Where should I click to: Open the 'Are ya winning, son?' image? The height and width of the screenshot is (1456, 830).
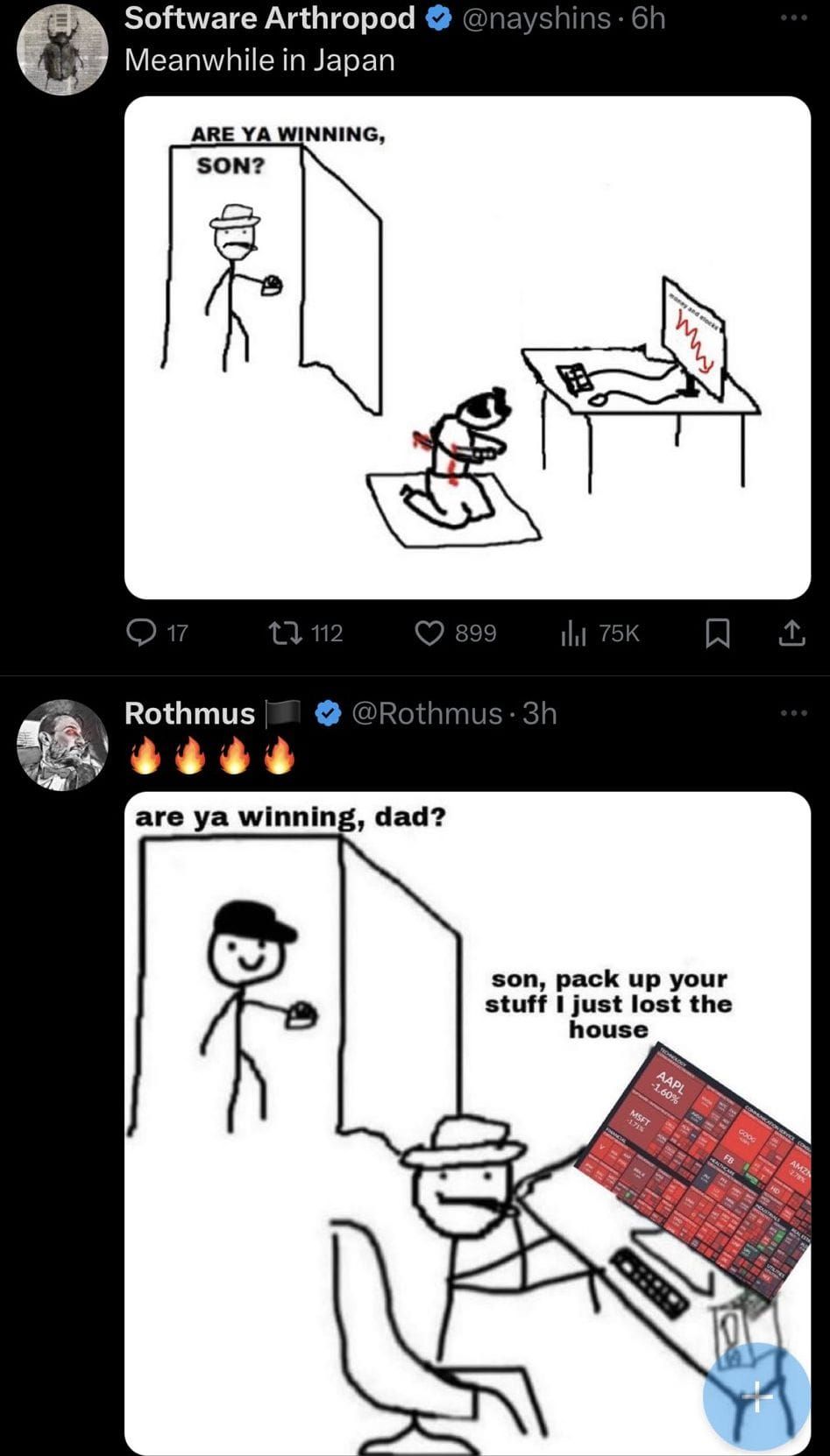coord(467,348)
